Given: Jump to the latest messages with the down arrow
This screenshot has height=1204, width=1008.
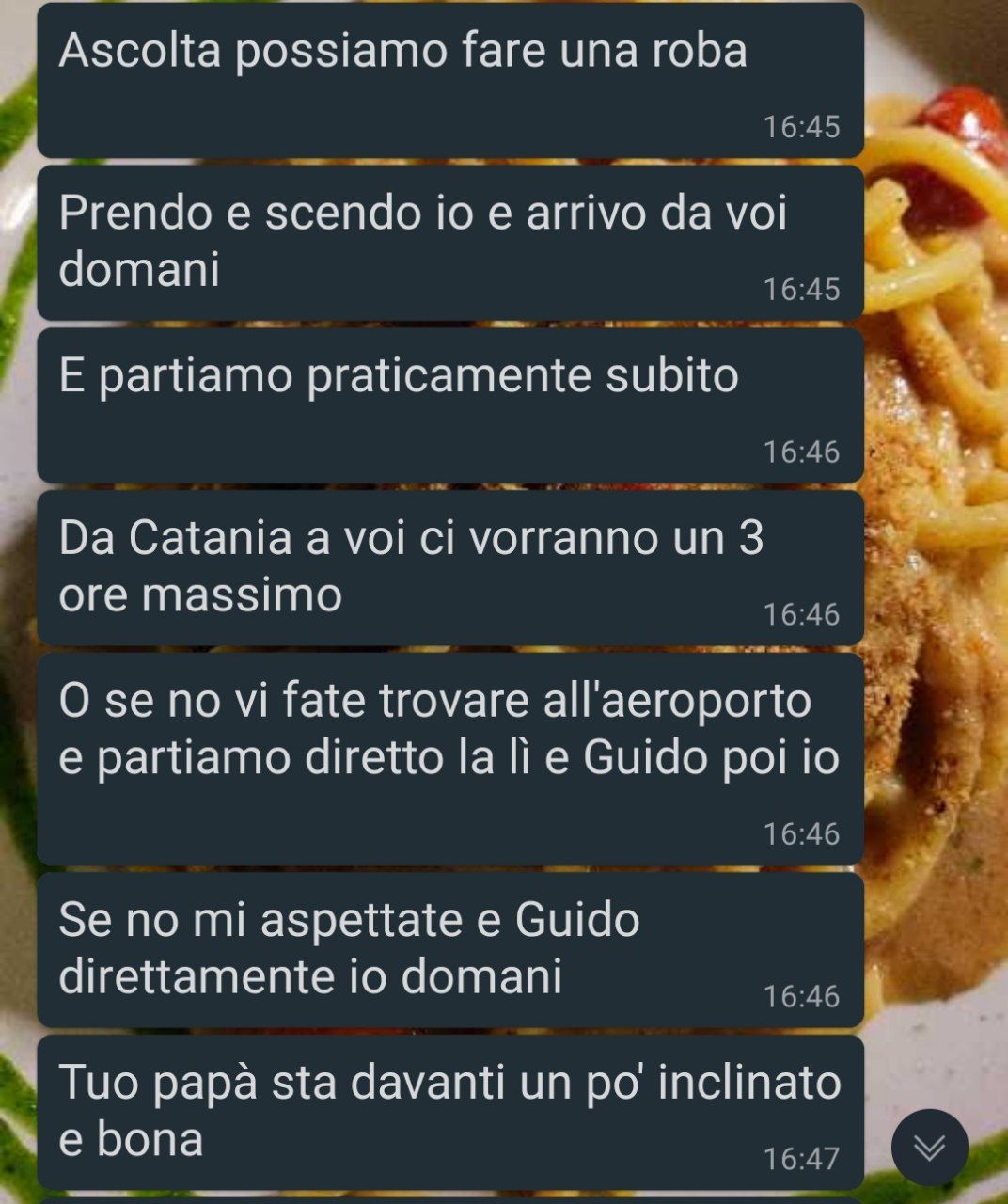Looking at the screenshot, I should pyautogui.click(x=929, y=1147).
